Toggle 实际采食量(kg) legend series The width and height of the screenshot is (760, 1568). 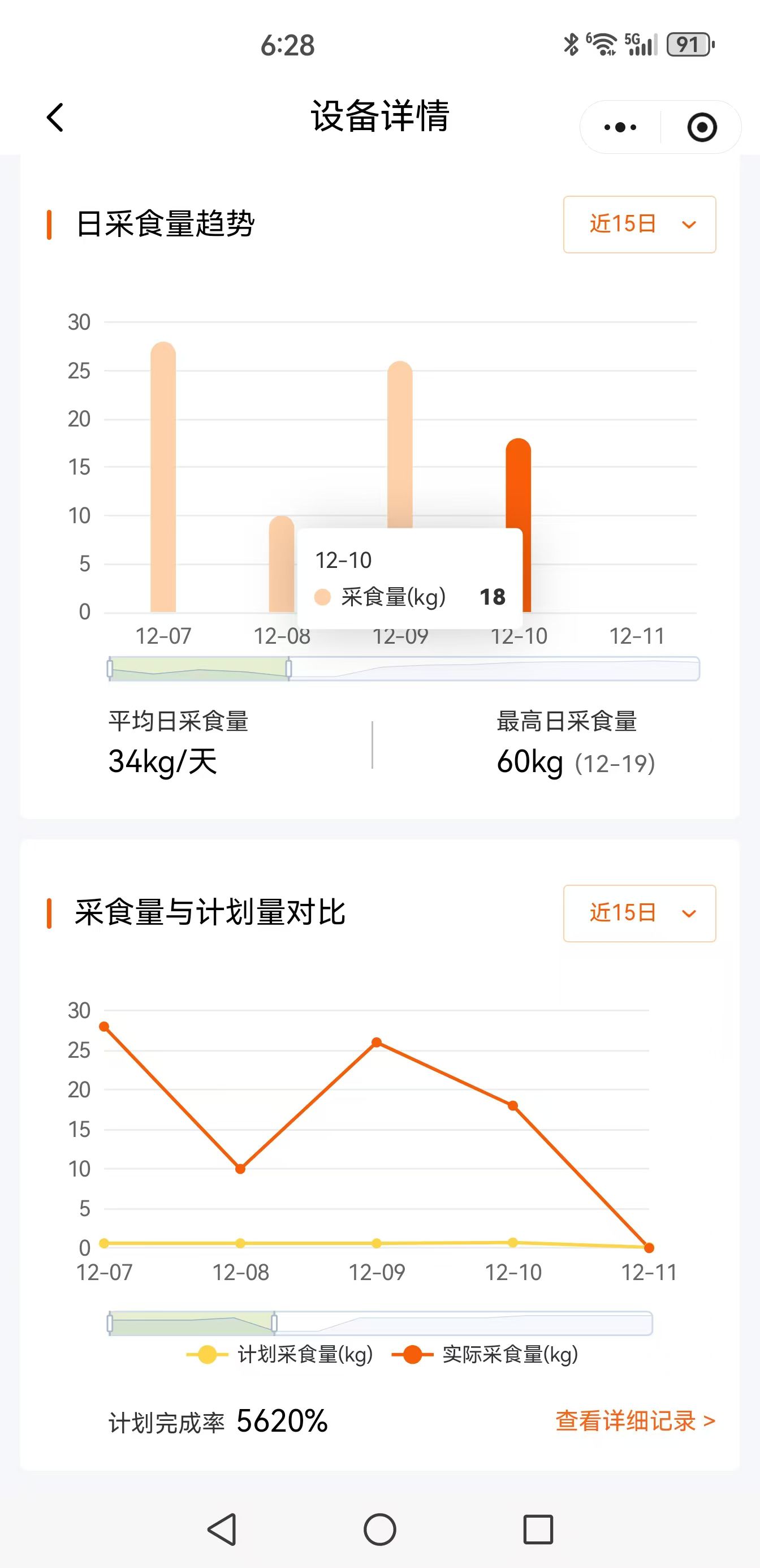click(x=486, y=1354)
